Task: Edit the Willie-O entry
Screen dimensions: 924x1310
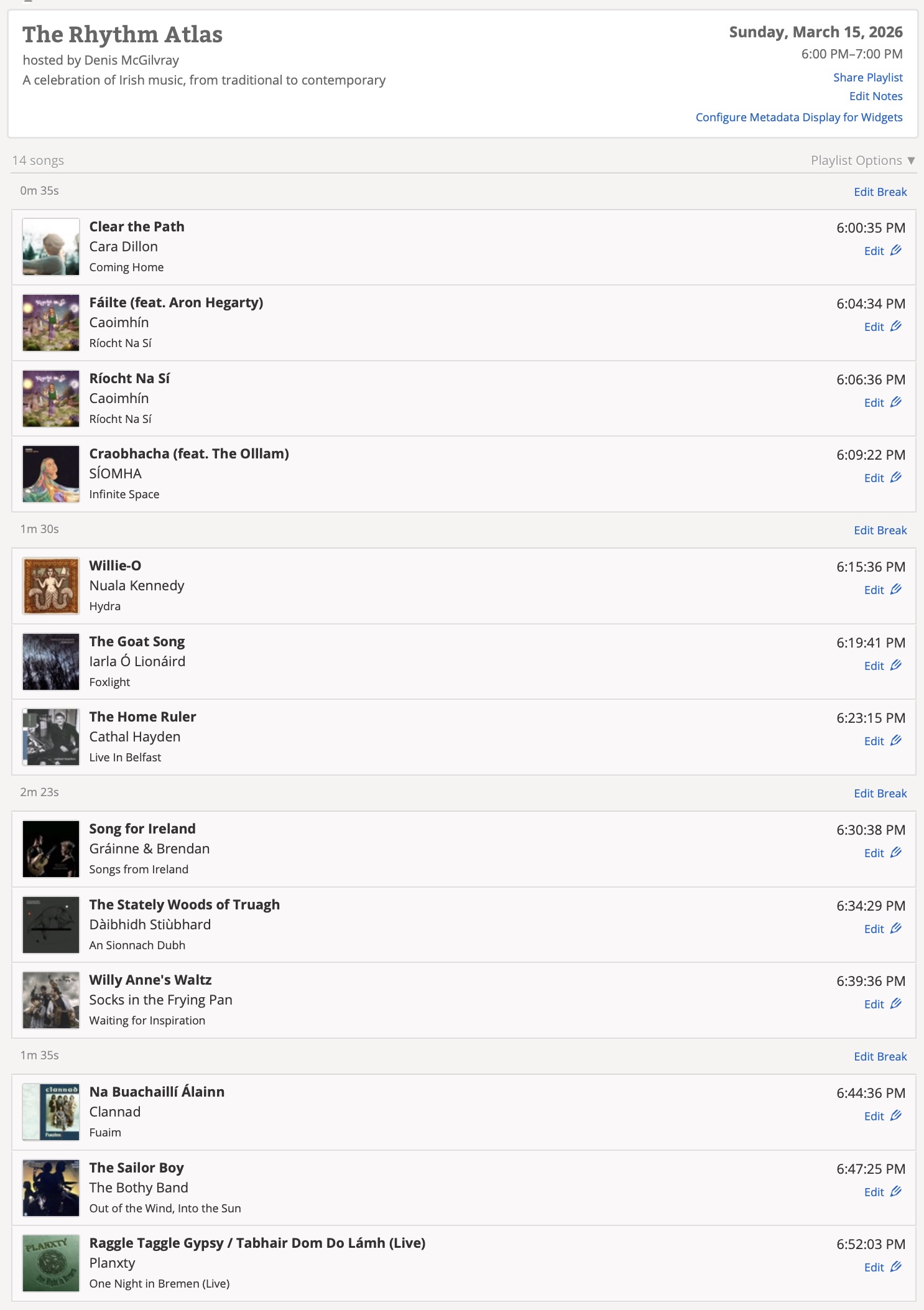Action: click(882, 590)
